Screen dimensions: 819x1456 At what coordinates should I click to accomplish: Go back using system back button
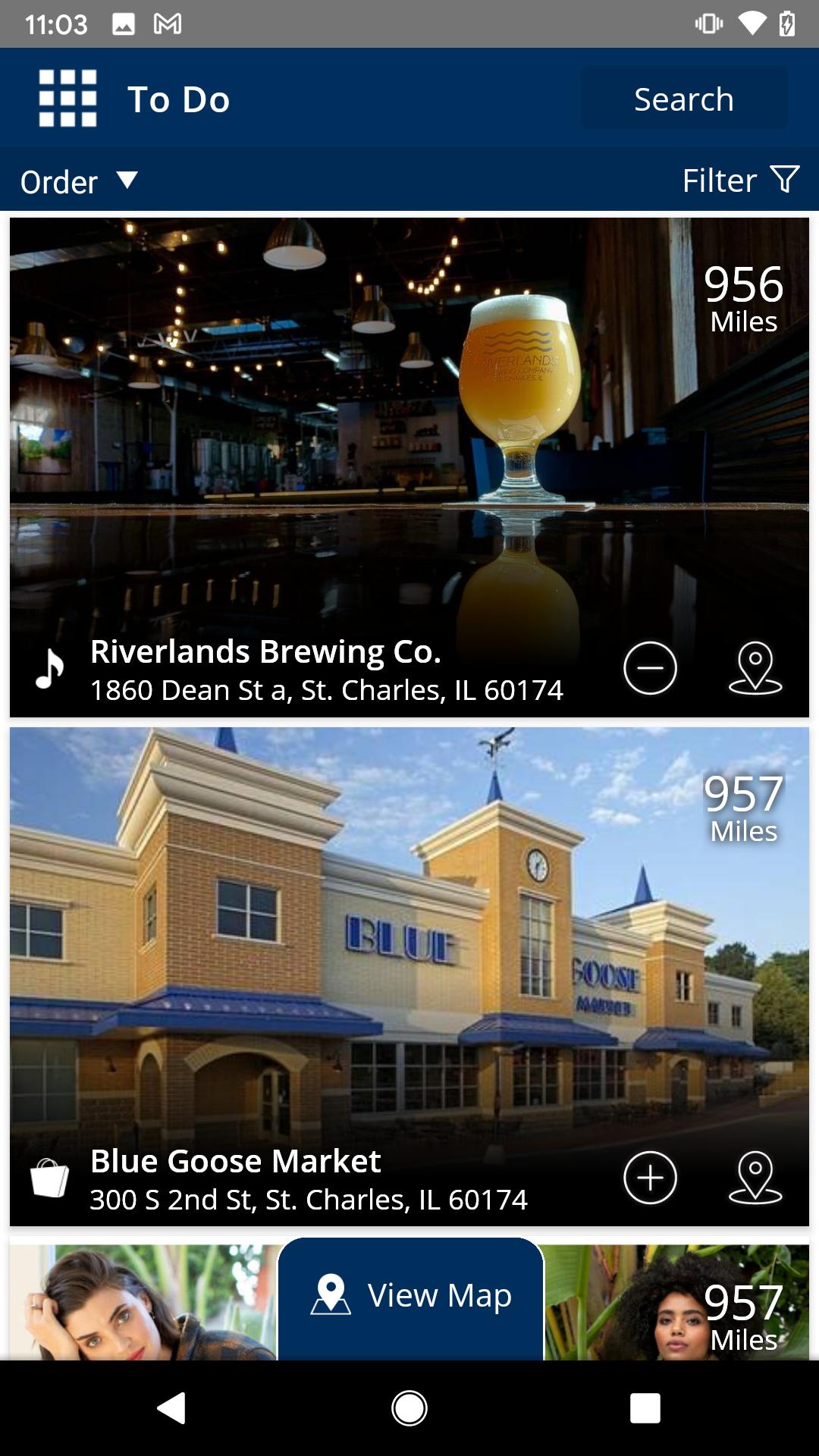tap(171, 1408)
